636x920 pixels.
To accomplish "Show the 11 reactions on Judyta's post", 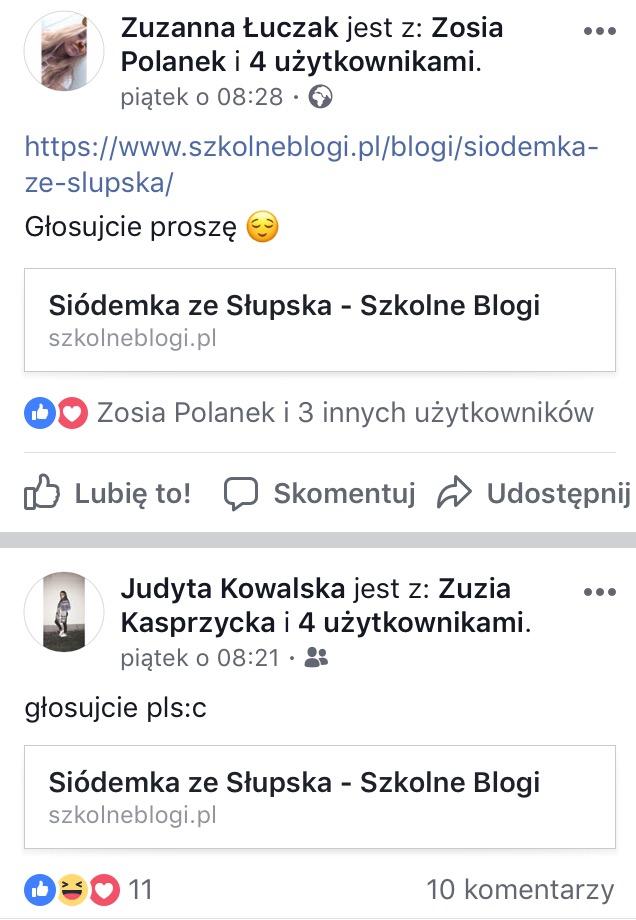I will point(88,889).
